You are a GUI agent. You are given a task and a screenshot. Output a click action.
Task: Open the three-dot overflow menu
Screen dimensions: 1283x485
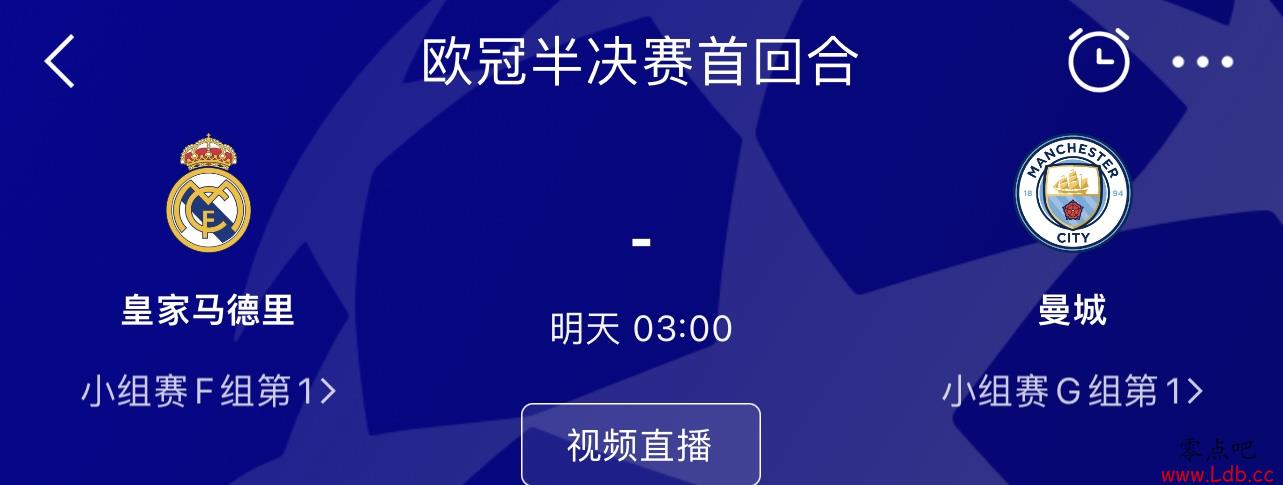tap(1203, 62)
